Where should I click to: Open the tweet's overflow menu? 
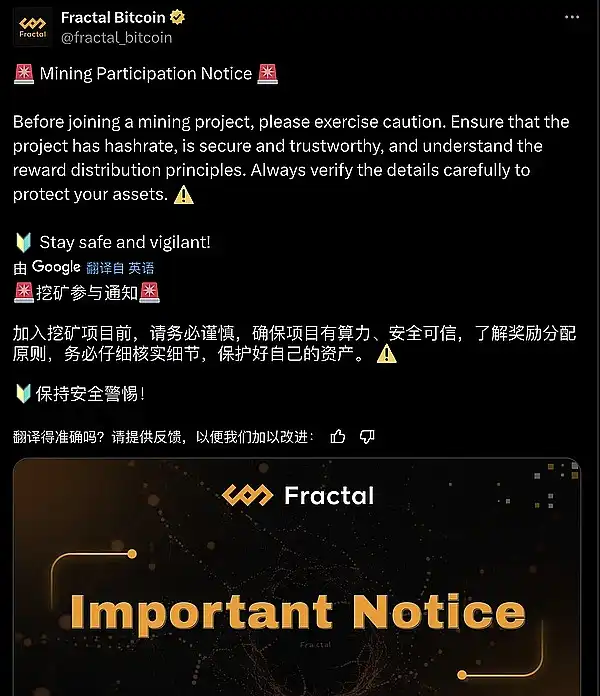[x=570, y=18]
